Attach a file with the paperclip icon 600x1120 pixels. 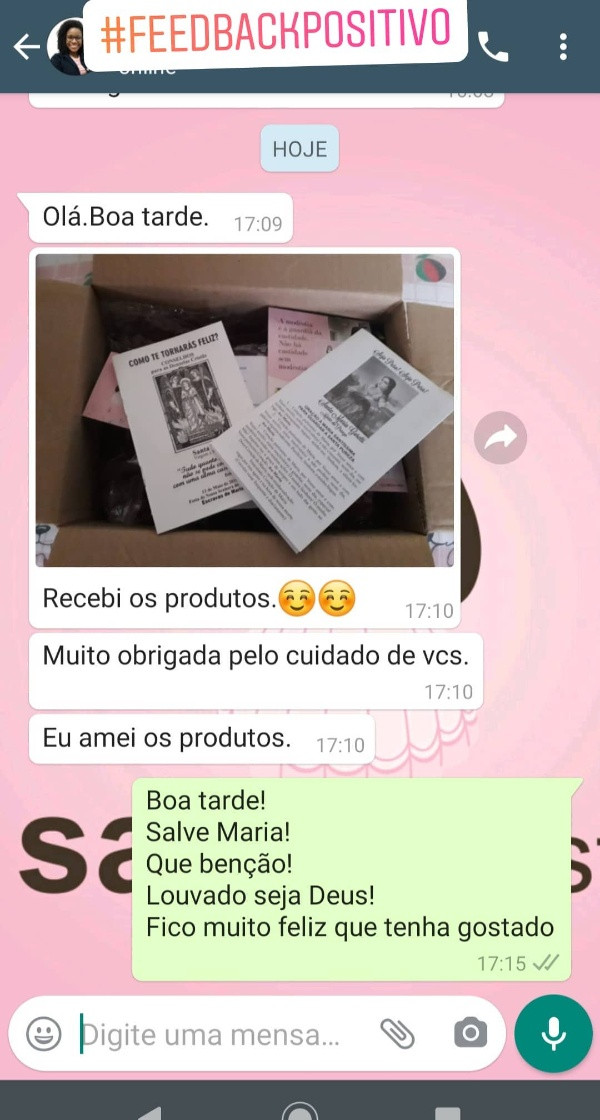tap(397, 1033)
